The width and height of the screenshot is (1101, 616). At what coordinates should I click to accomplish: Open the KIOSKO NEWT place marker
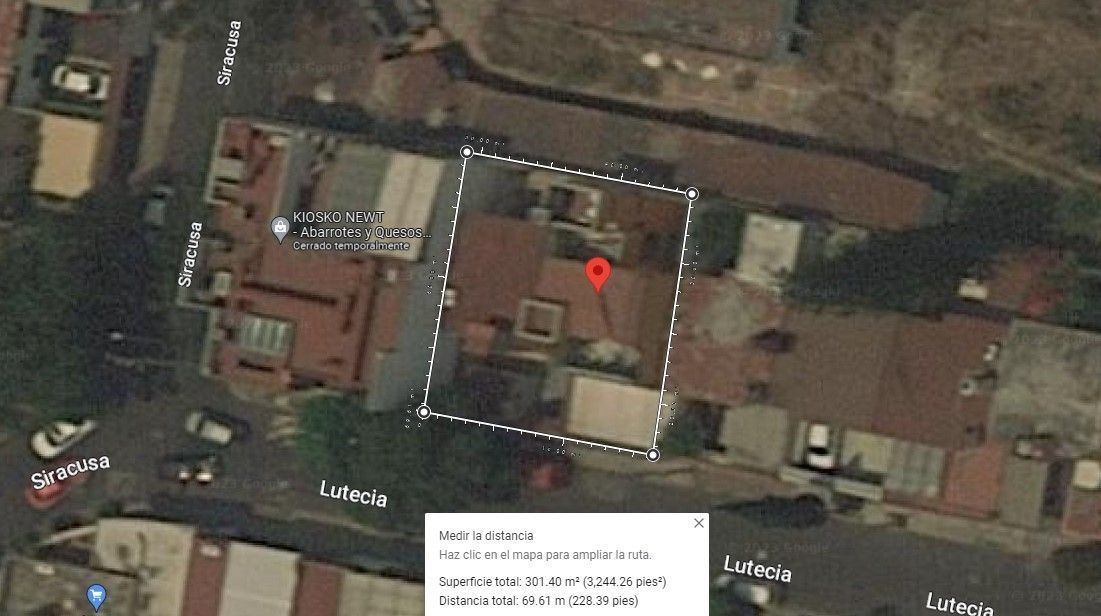click(x=280, y=229)
